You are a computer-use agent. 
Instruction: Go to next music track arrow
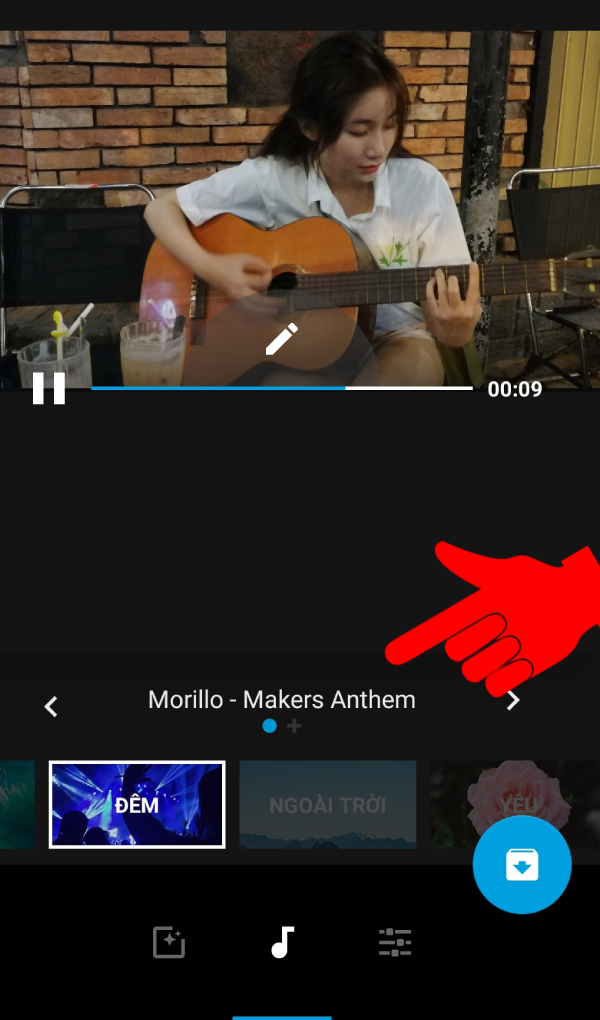513,701
